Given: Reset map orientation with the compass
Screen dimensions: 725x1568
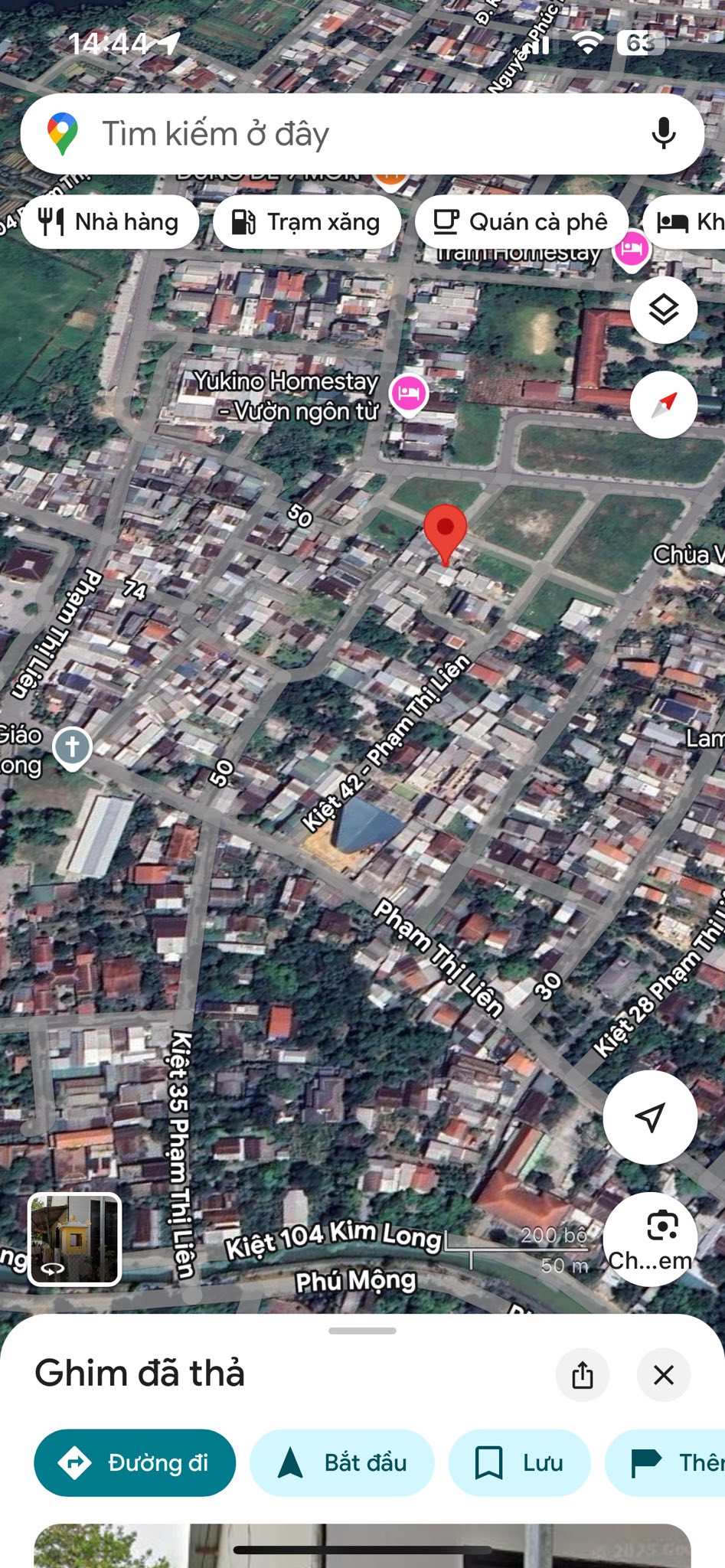Looking at the screenshot, I should point(663,404).
